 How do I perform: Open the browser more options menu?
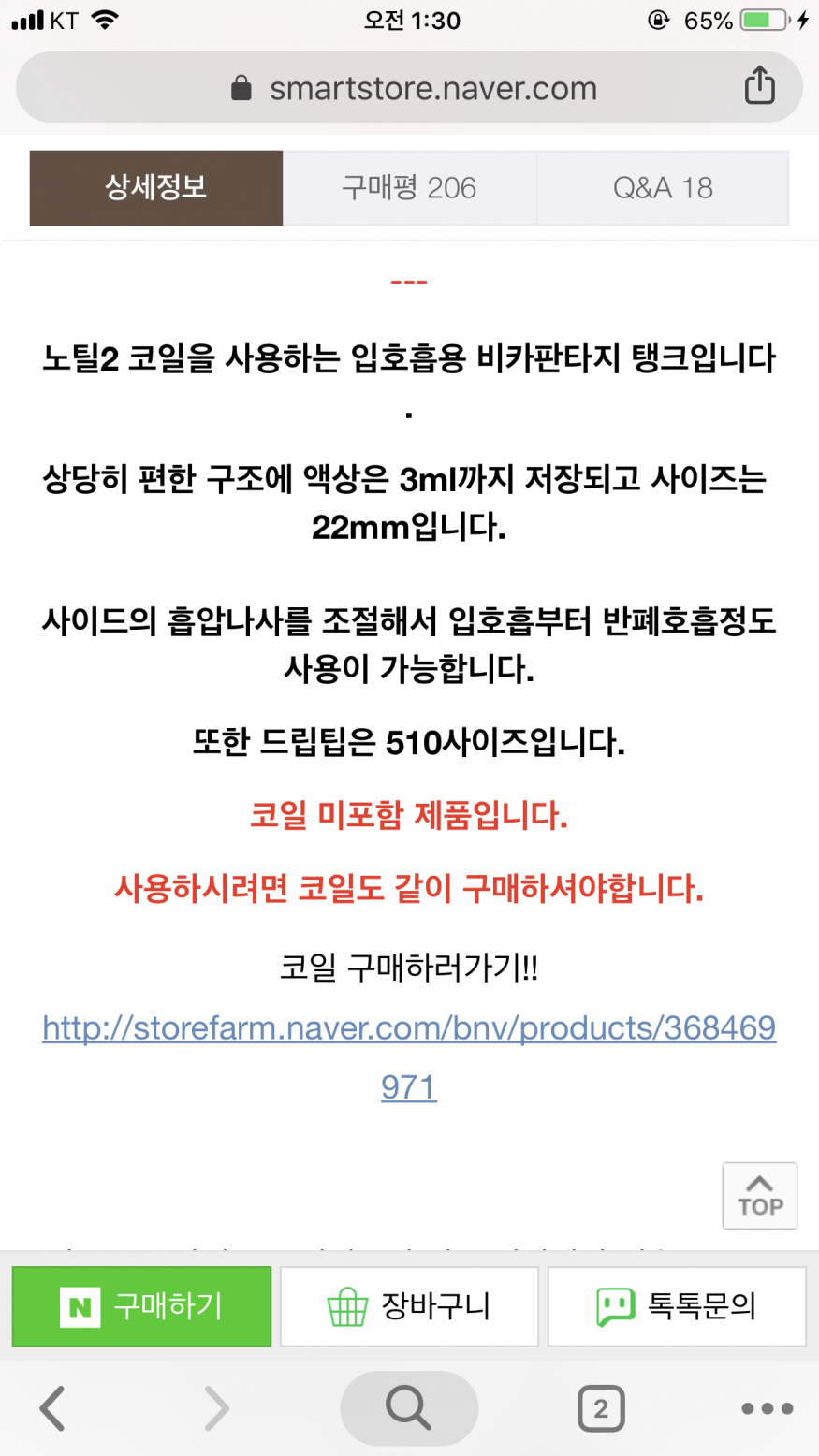click(x=767, y=1407)
